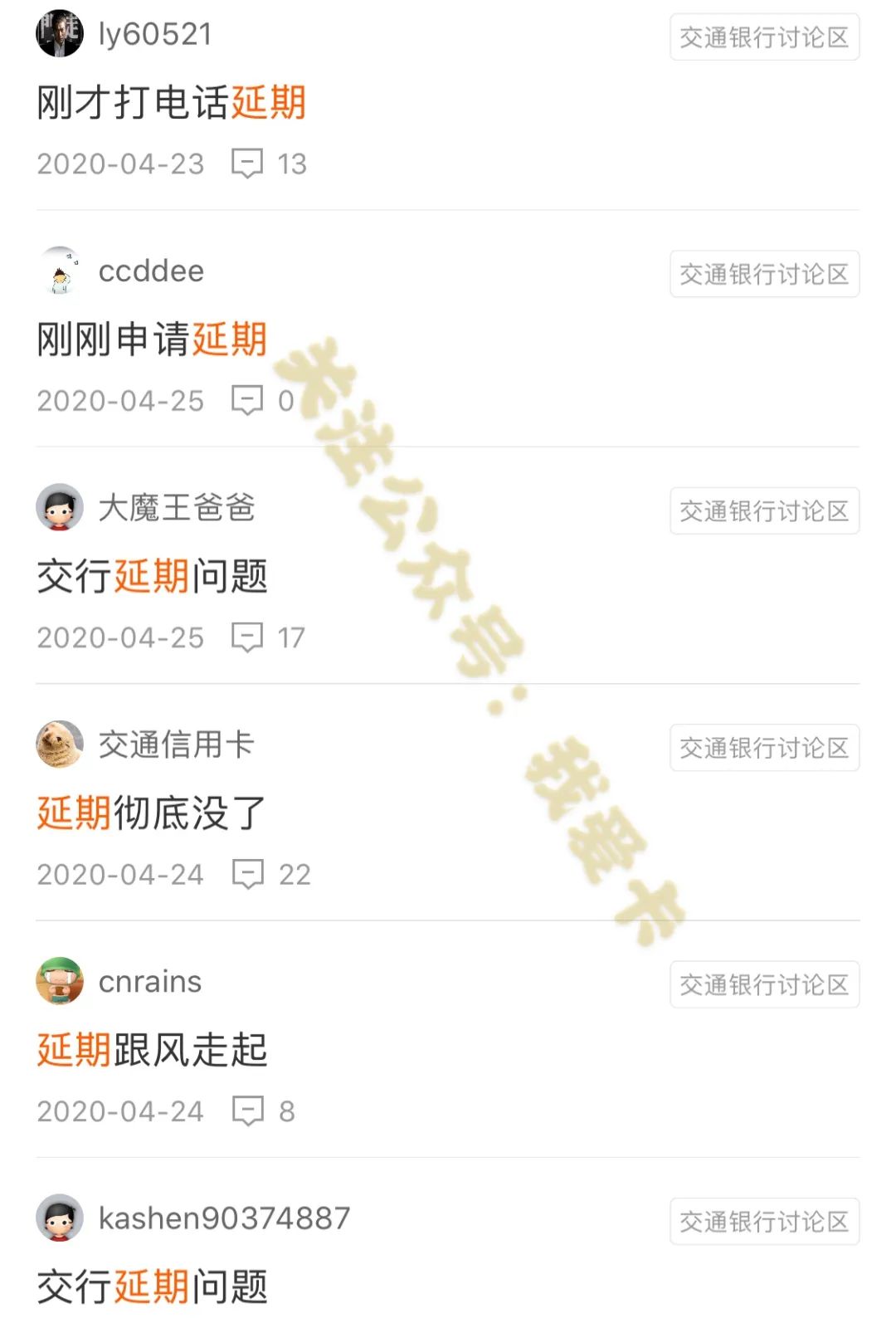This screenshot has width=896, height=1318.
Task: Tap 交通银行讨论区 tag on ccddee's post
Action: coord(764,274)
